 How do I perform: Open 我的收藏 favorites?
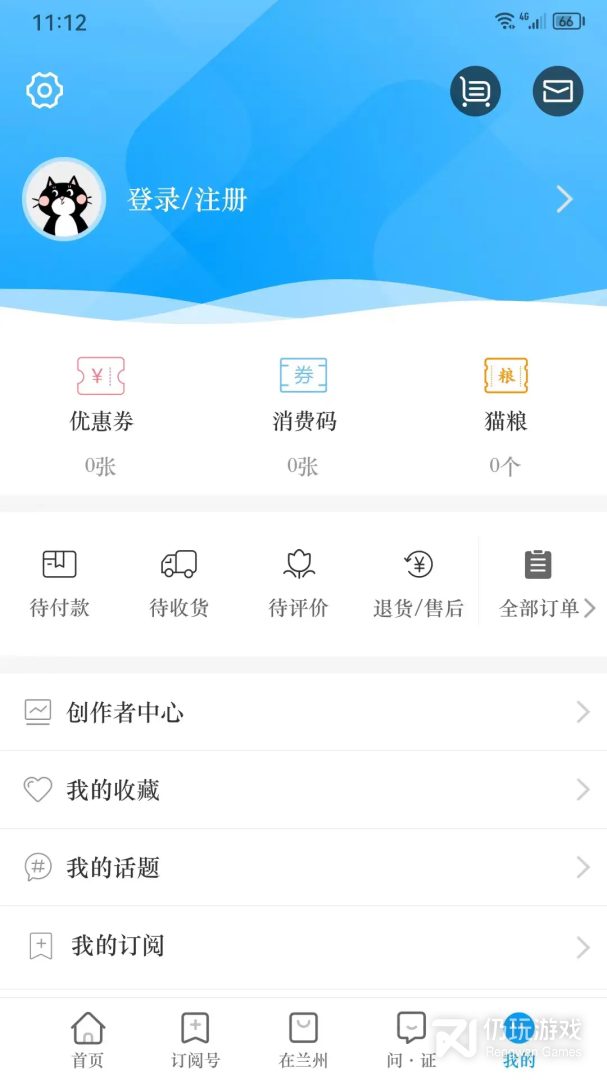pyautogui.click(x=303, y=790)
